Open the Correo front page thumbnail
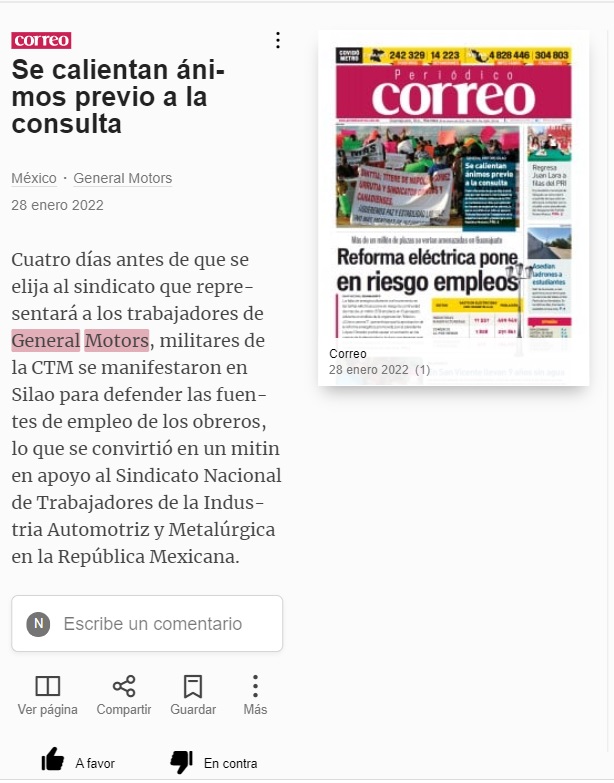 click(x=453, y=208)
